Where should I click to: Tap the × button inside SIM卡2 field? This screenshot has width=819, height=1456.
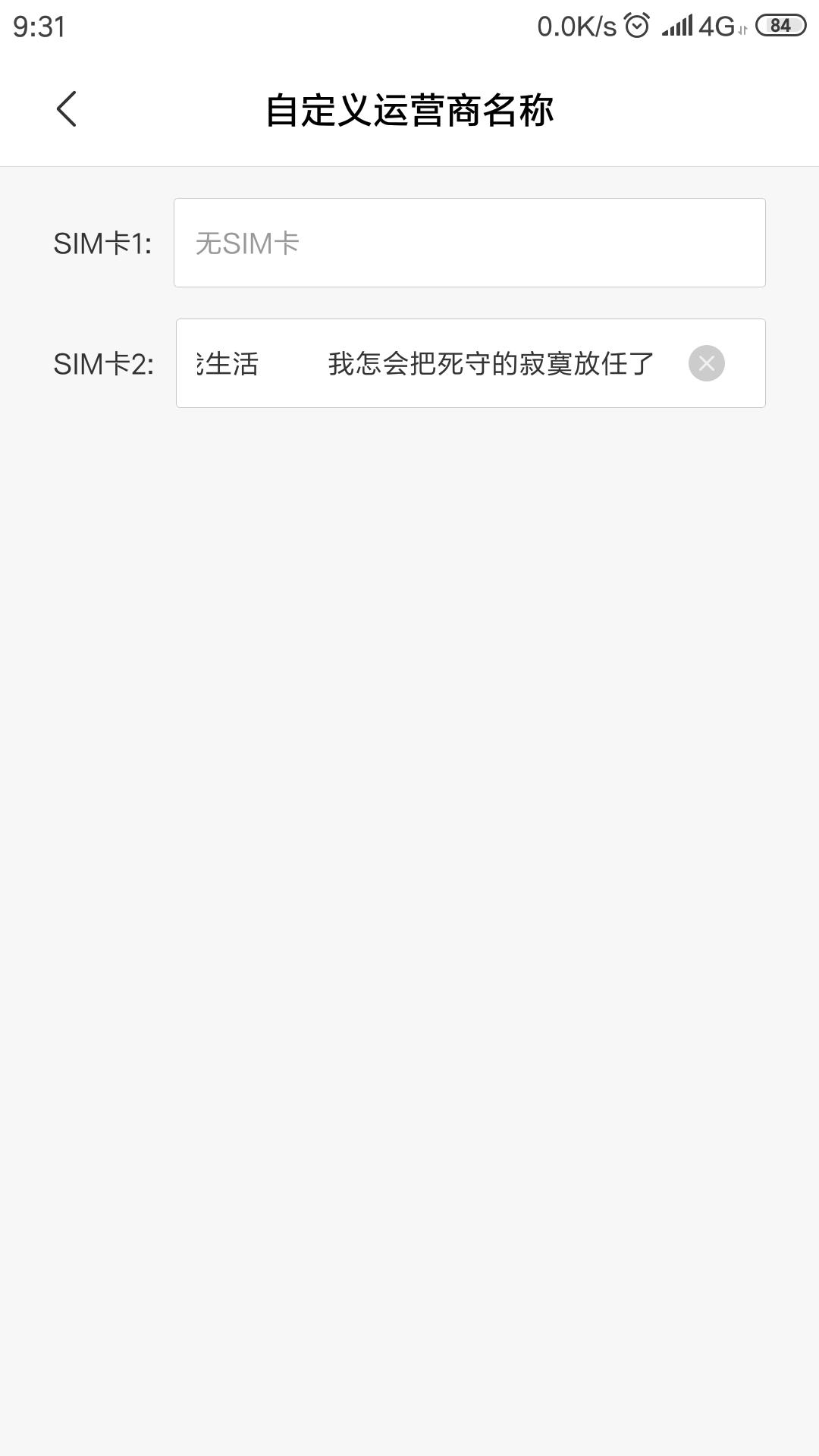[708, 363]
